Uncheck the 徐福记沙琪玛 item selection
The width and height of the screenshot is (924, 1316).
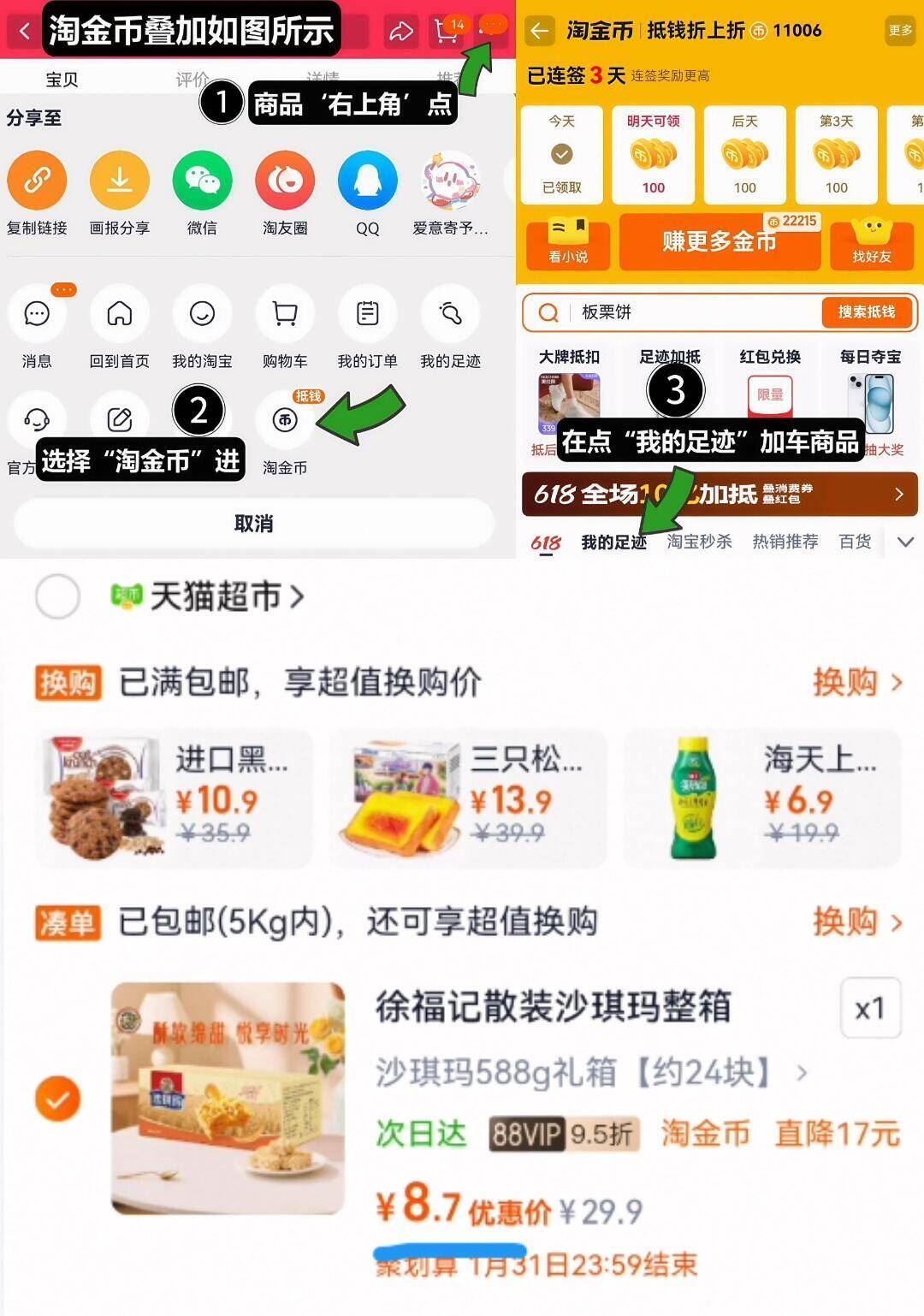pos(57,1100)
